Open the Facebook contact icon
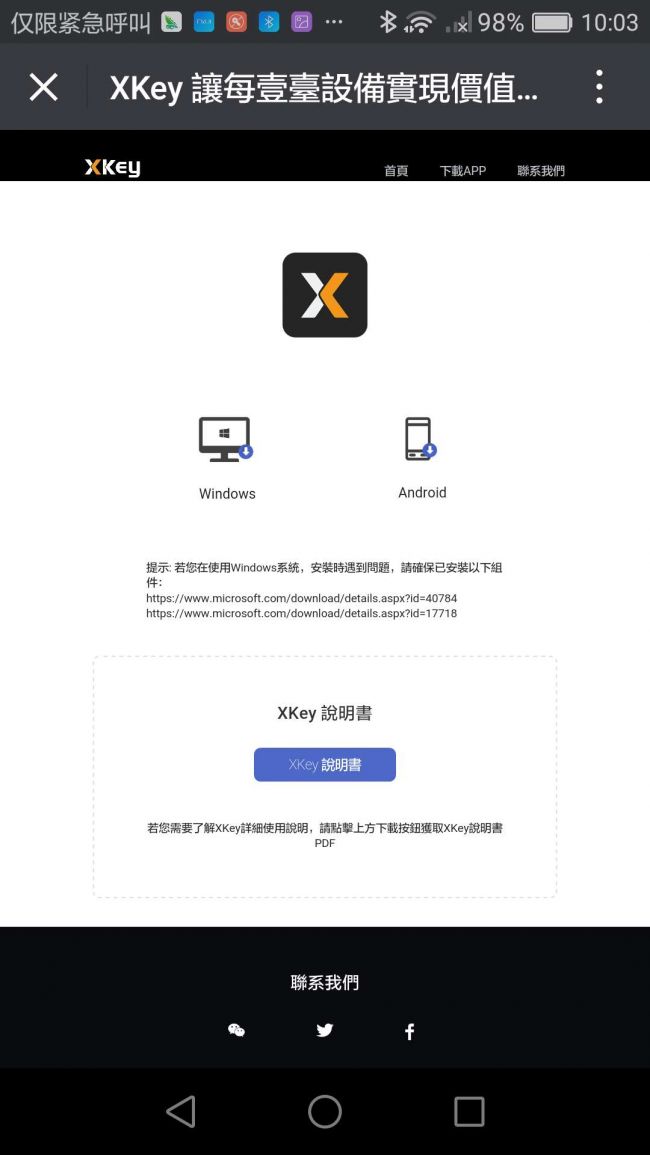Viewport: 650px width, 1155px height. (410, 1031)
